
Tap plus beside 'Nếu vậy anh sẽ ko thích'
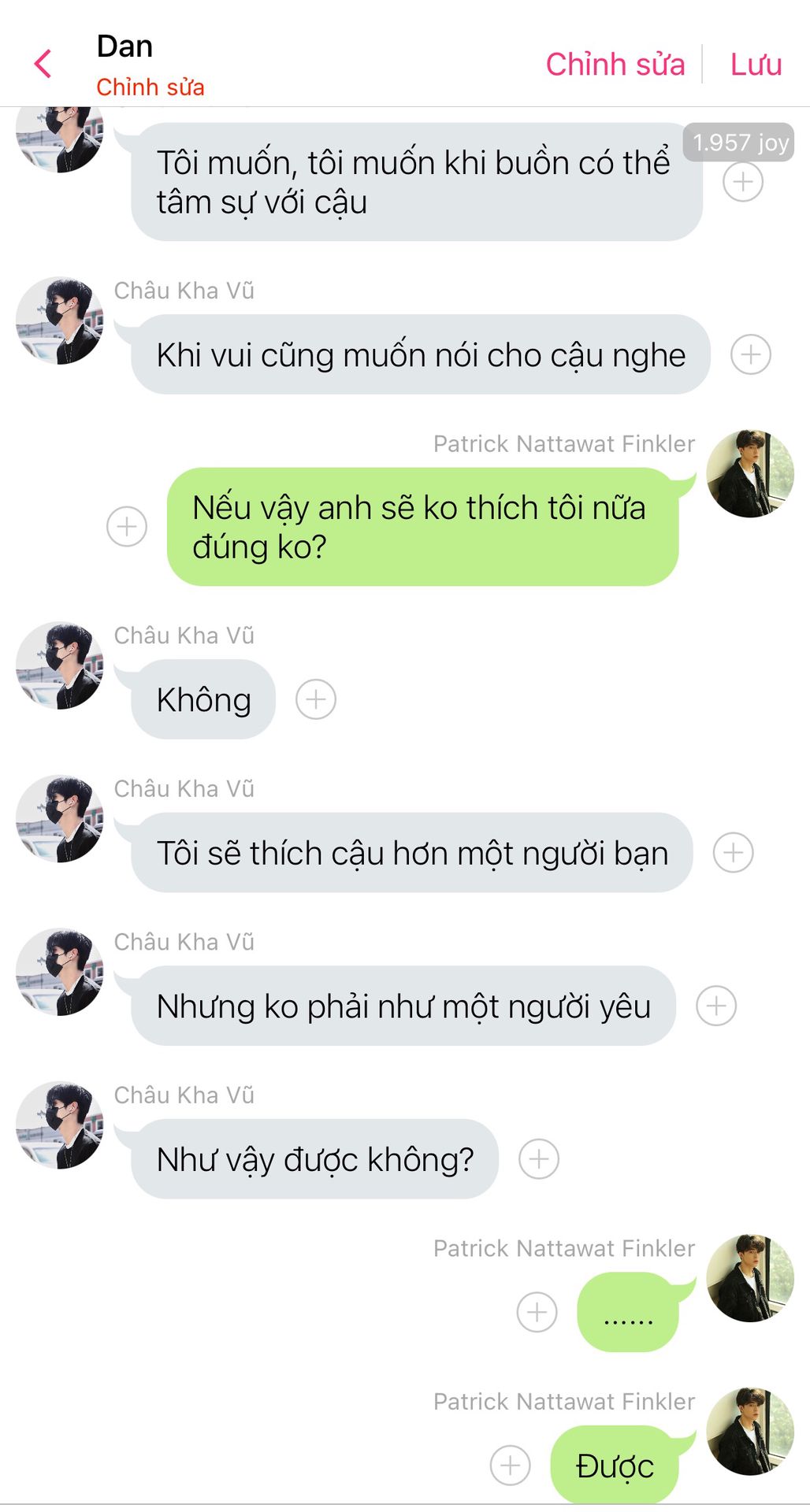[127, 526]
